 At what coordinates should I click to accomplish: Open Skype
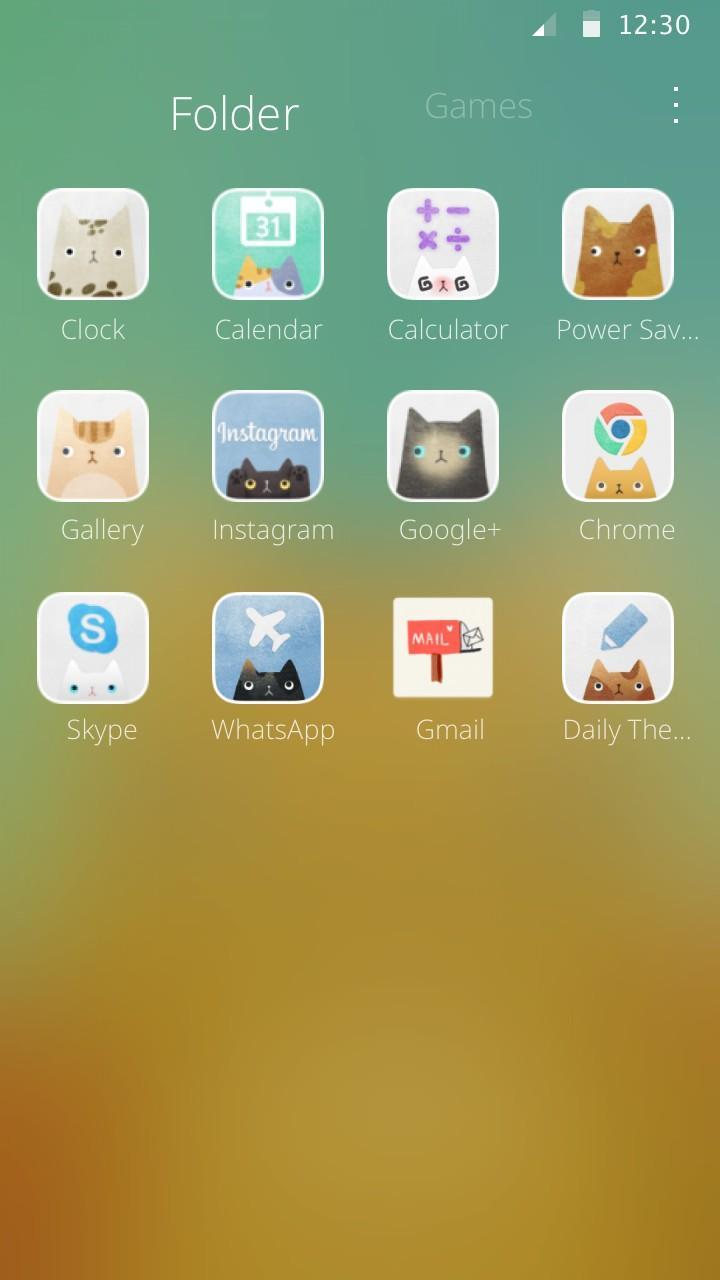pos(93,648)
